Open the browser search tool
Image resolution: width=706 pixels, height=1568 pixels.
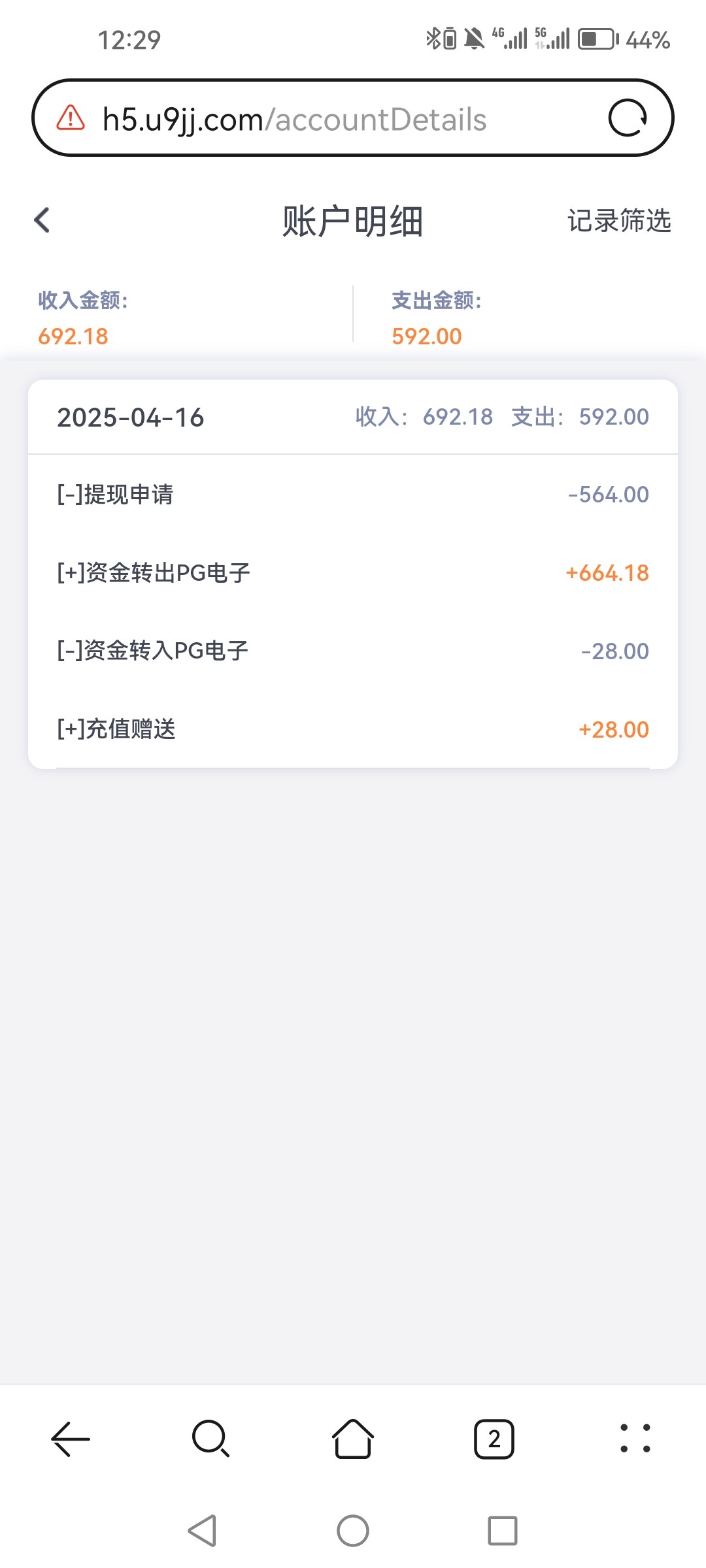210,1439
